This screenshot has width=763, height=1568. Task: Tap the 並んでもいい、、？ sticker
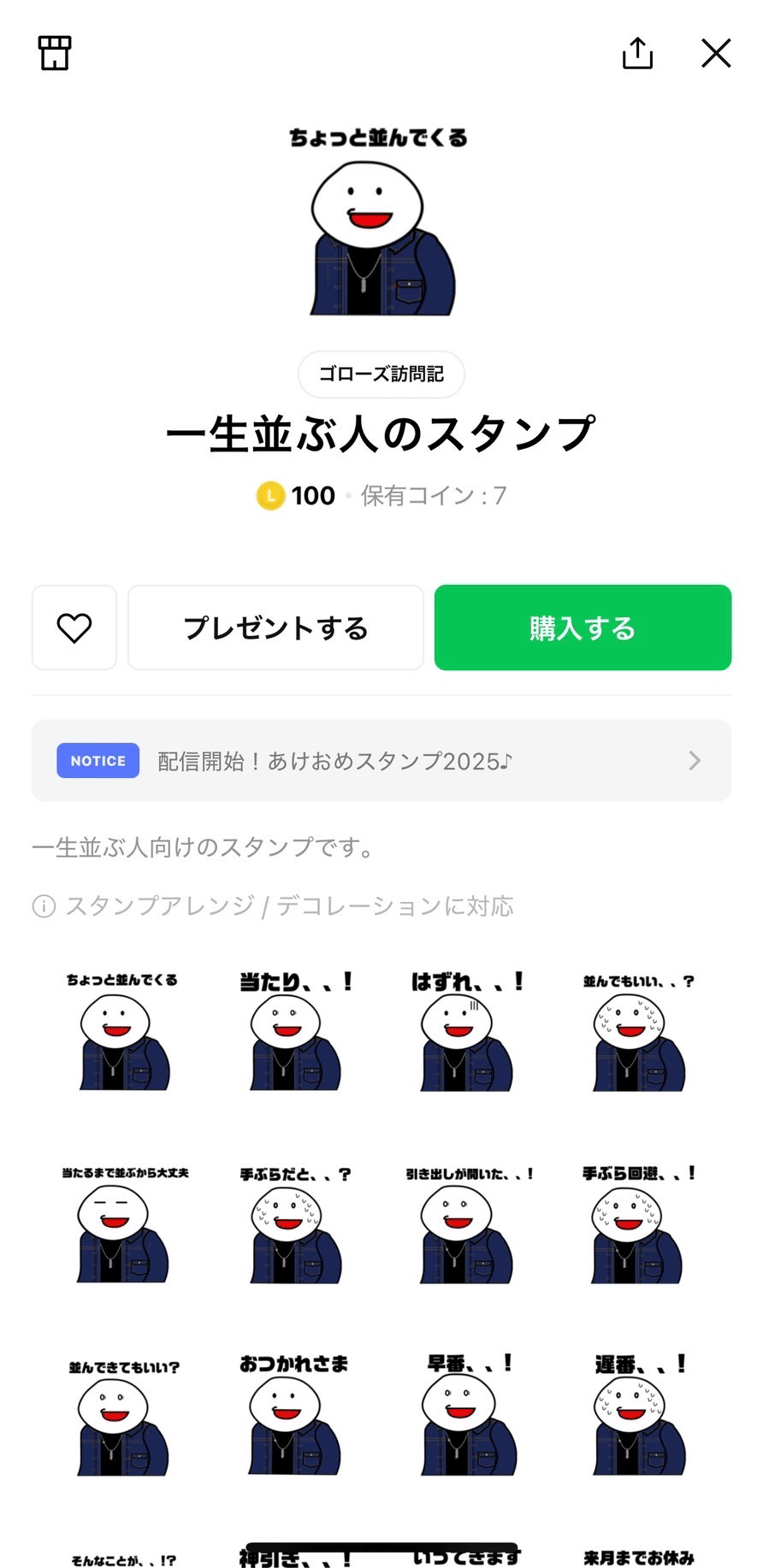636,1039
